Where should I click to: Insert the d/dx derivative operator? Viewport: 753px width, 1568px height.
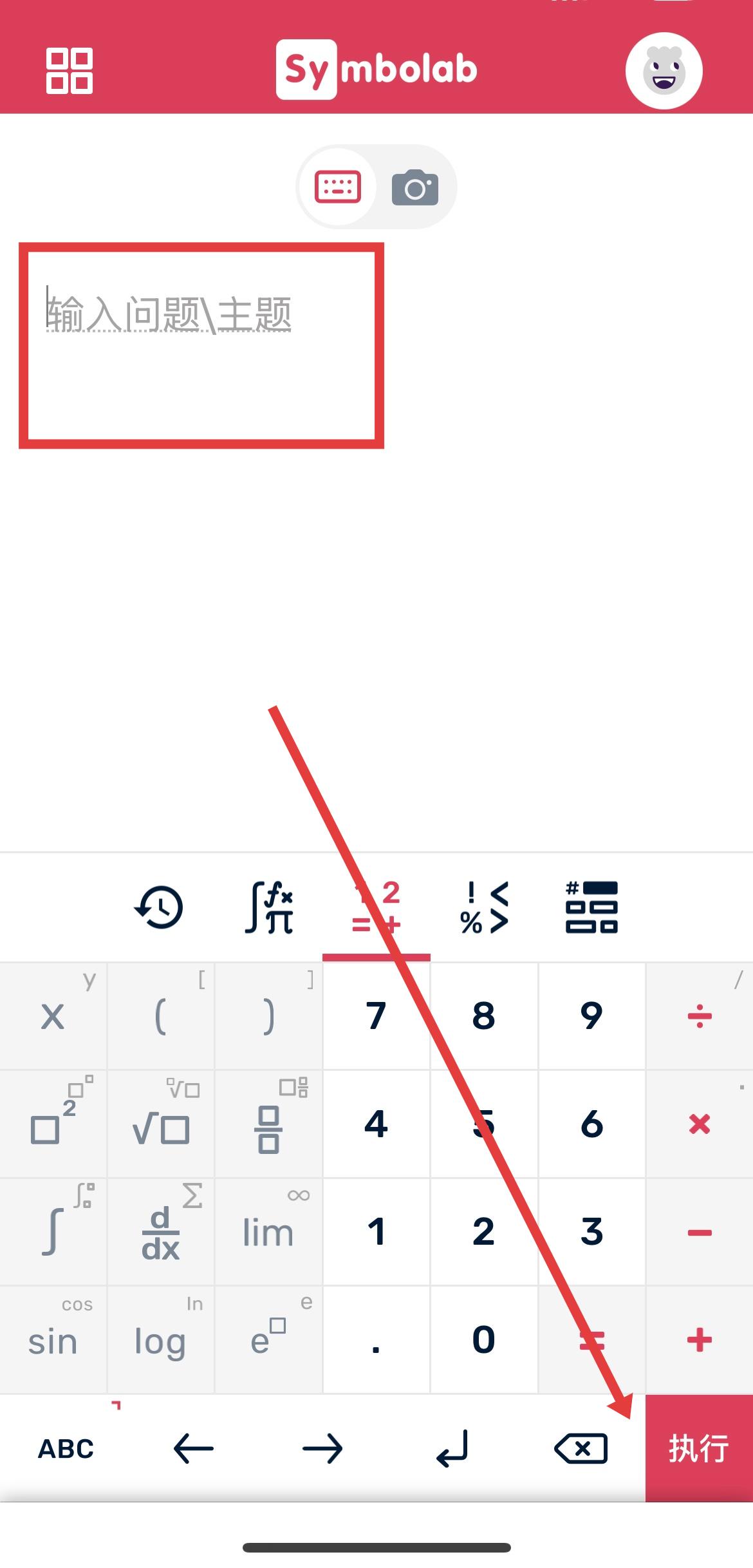point(161,1233)
